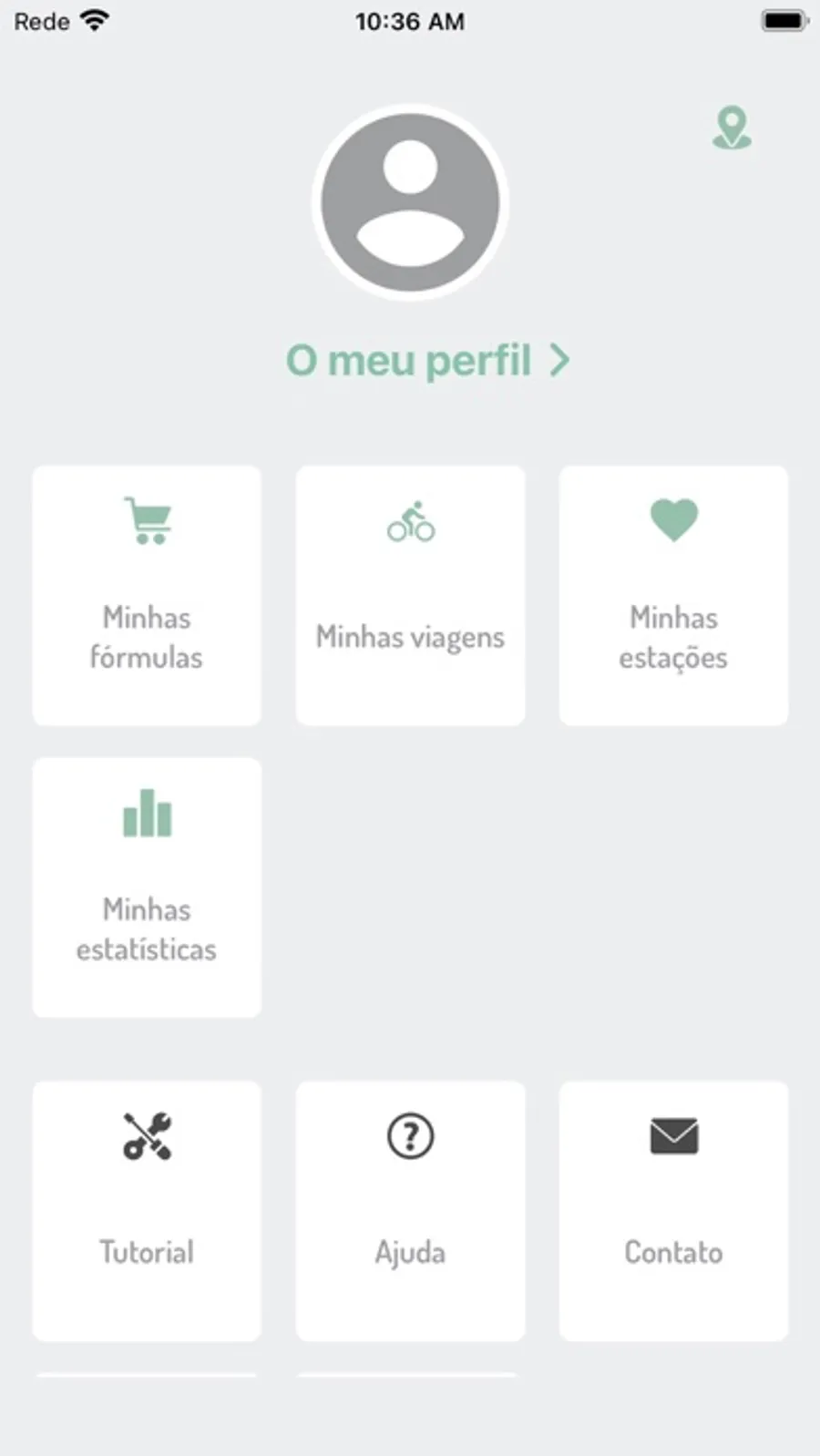
Task: Tap the profile avatar picture
Action: (x=410, y=202)
